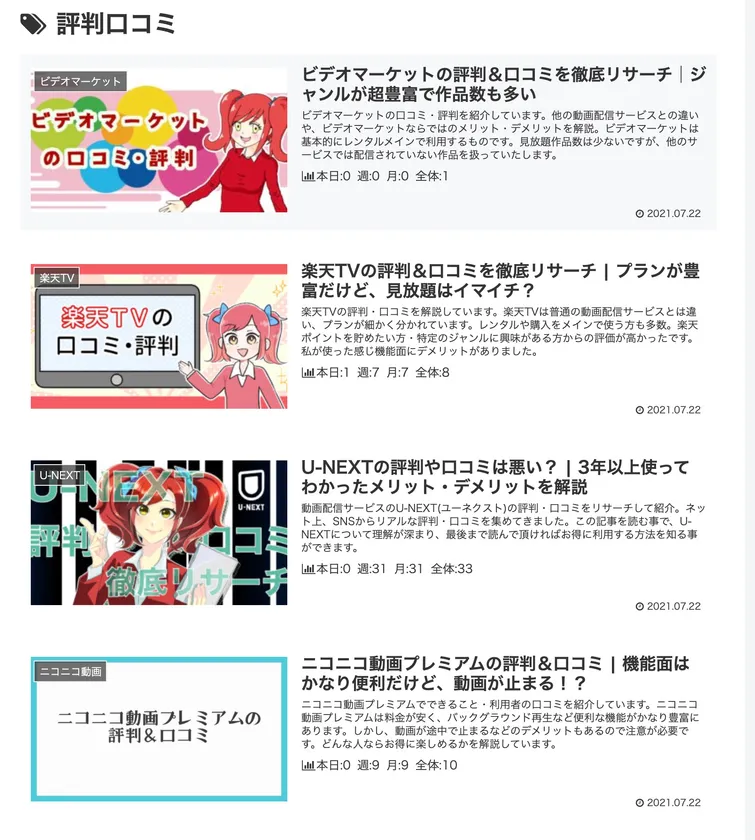755x840 pixels.
Task: Tap the ニコニコ動画プレミアムの評判＆口コミ thumbnail image
Action: tap(159, 729)
